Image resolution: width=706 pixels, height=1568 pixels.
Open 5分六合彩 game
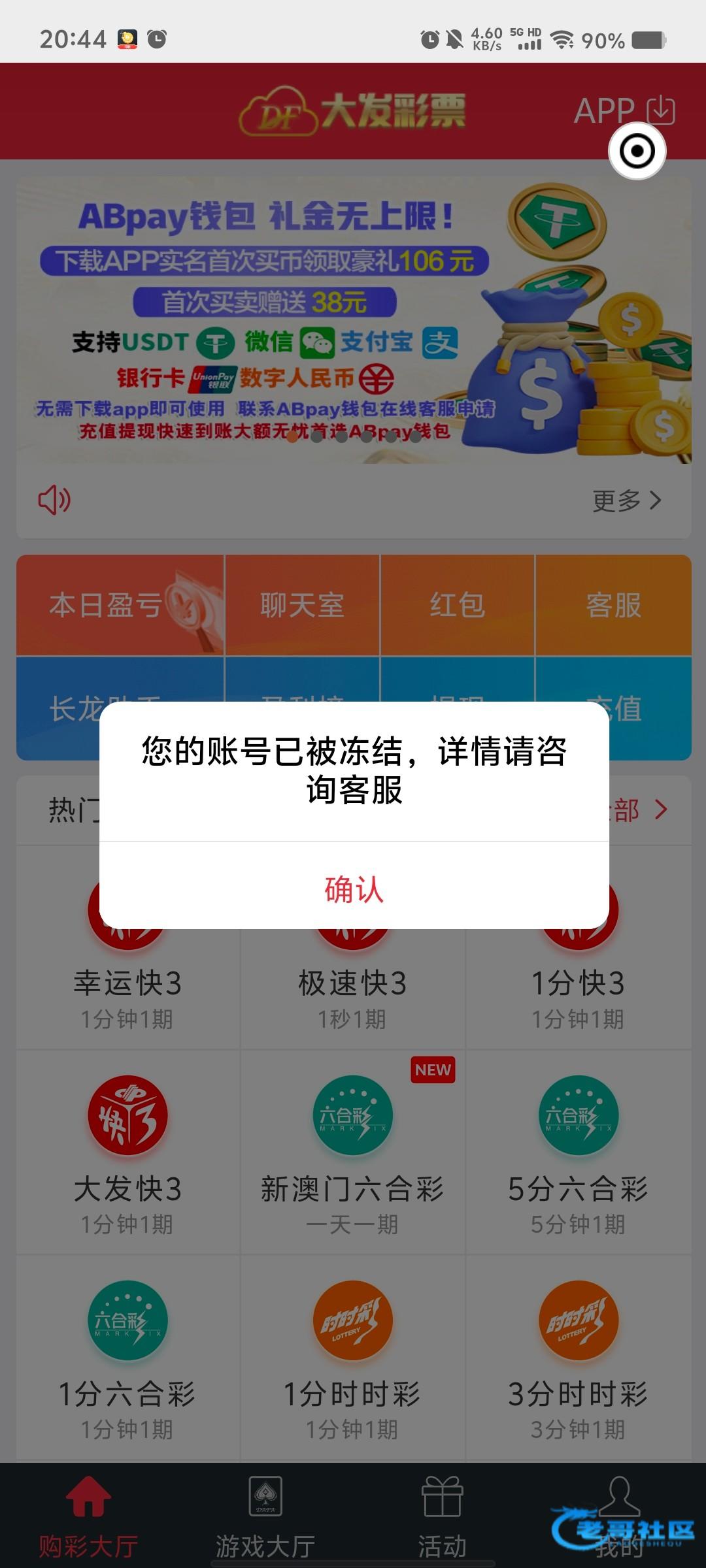(578, 1150)
